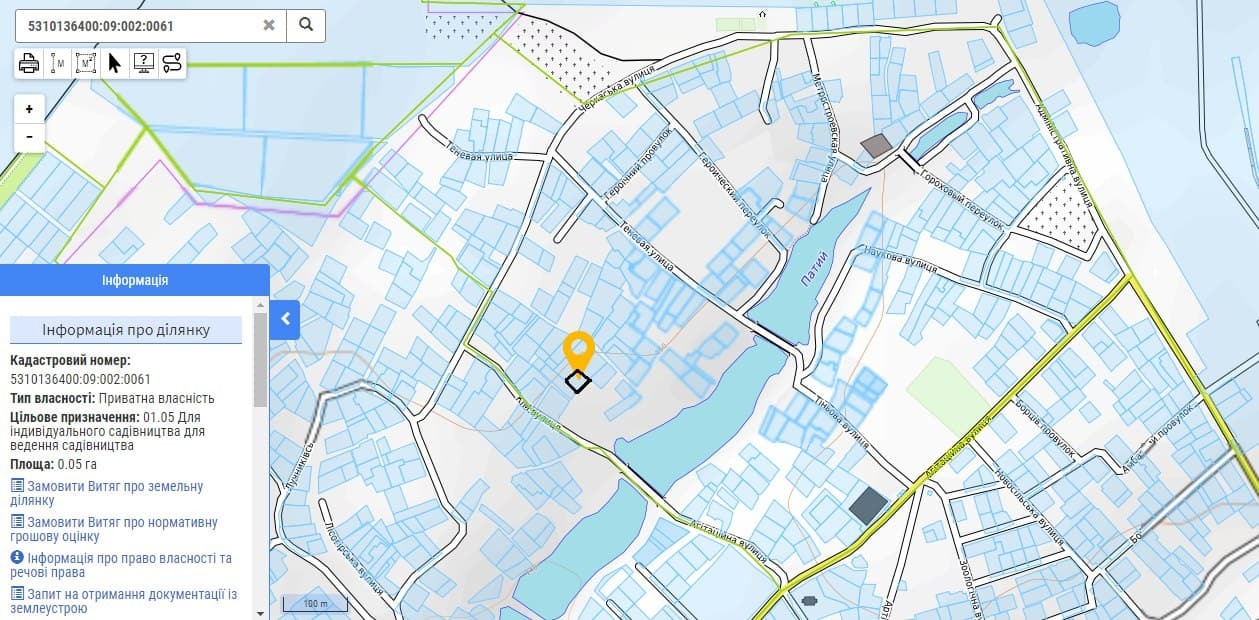Open the help screen tool
Image resolution: width=1259 pixels, height=620 pixels.
tap(143, 64)
